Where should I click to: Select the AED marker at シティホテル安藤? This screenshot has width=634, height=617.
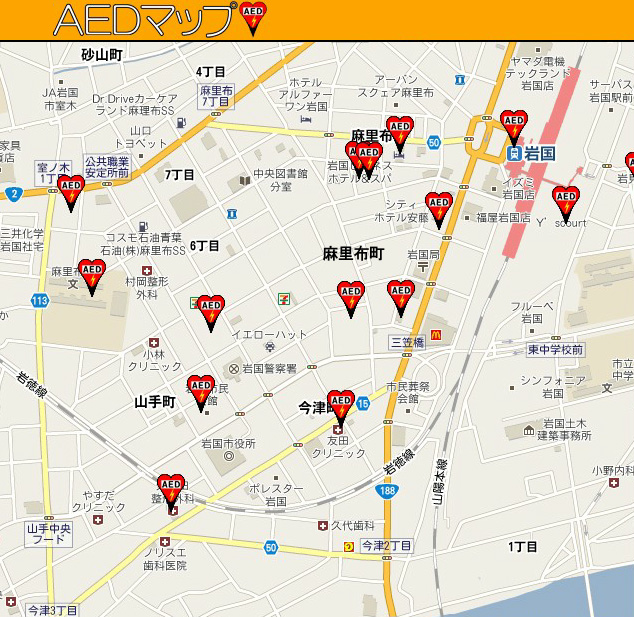coord(438,207)
